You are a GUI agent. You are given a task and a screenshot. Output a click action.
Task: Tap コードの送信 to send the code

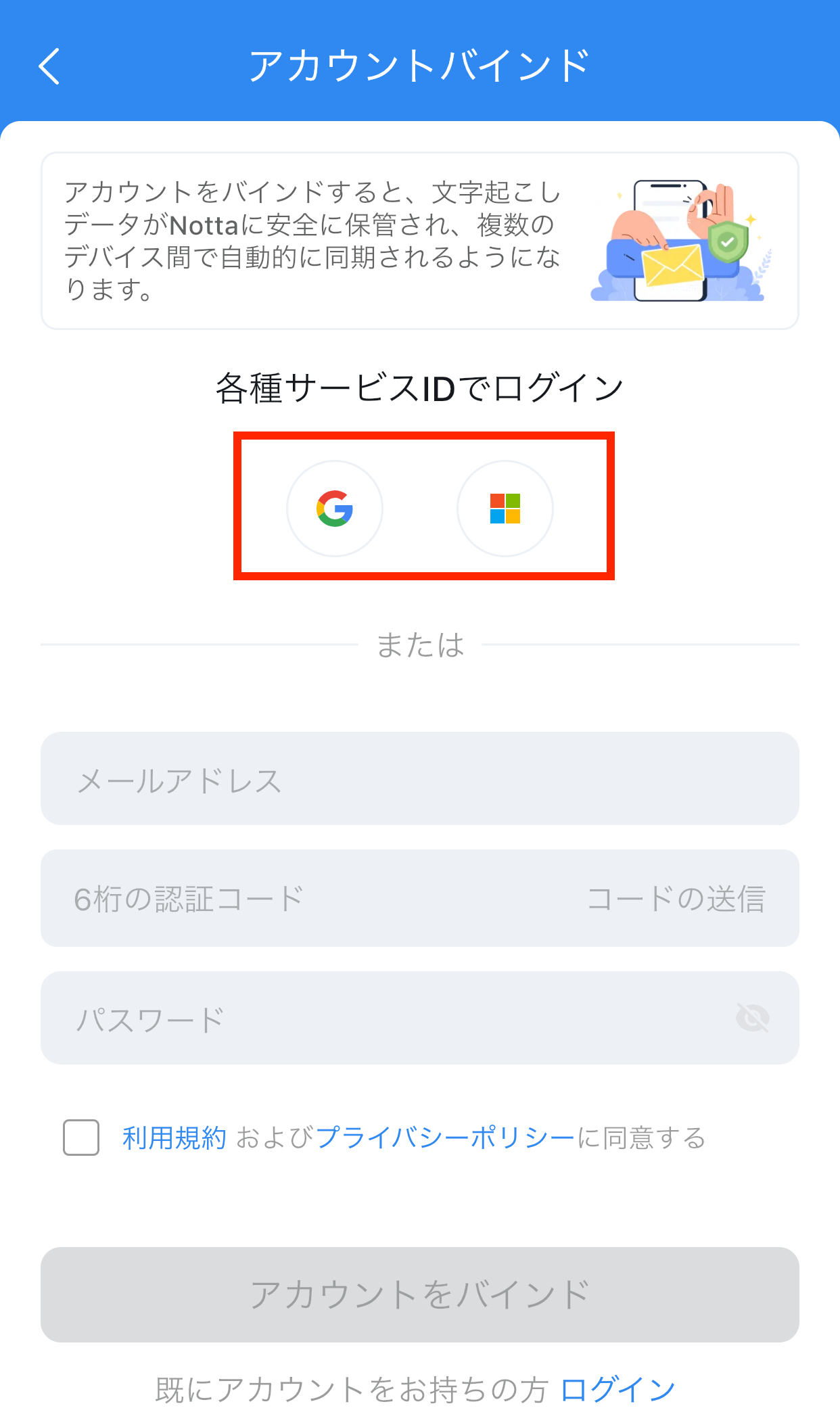coord(676,899)
